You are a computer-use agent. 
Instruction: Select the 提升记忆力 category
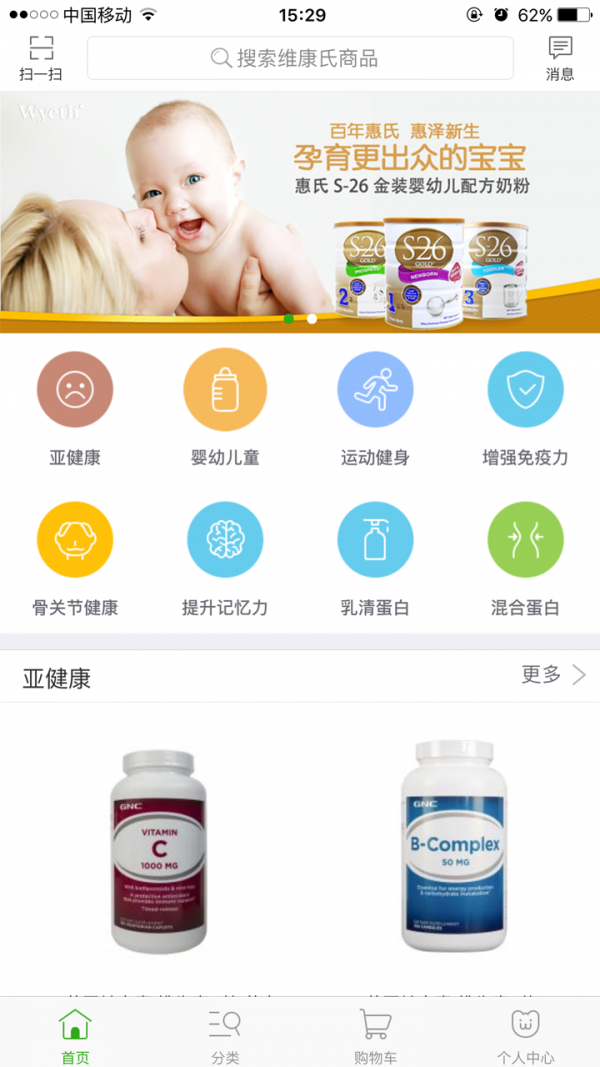click(x=225, y=540)
